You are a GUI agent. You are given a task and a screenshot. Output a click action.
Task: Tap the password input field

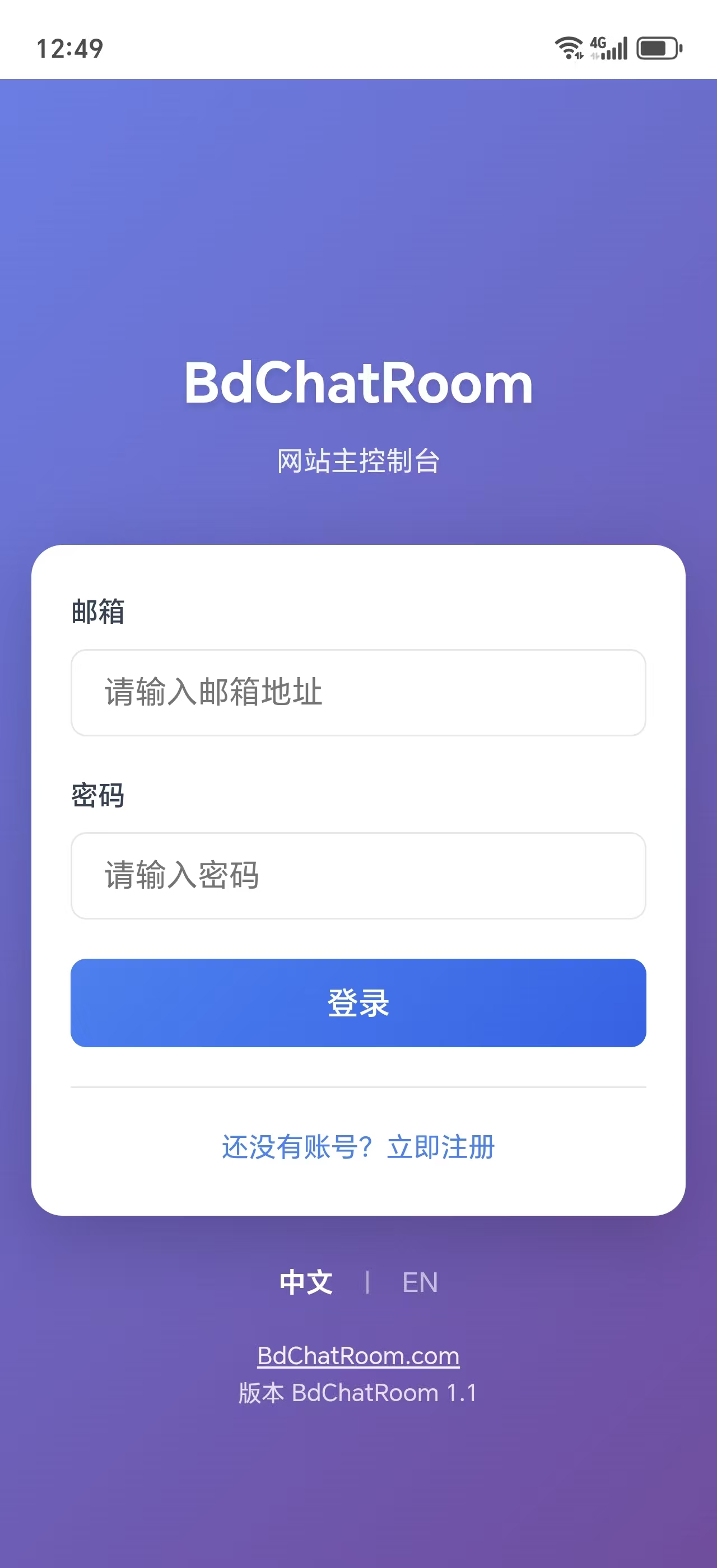pyautogui.click(x=358, y=875)
